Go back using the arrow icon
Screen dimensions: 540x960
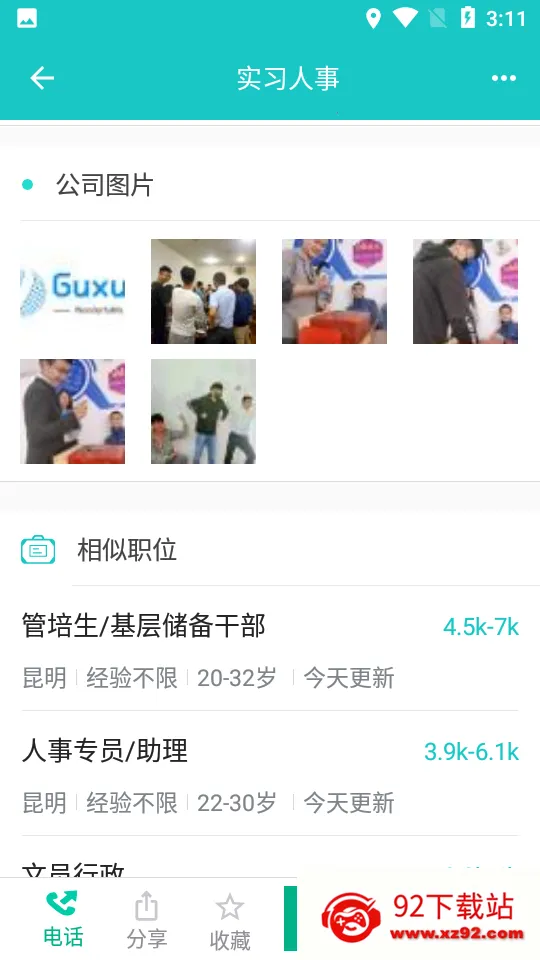click(x=42, y=78)
